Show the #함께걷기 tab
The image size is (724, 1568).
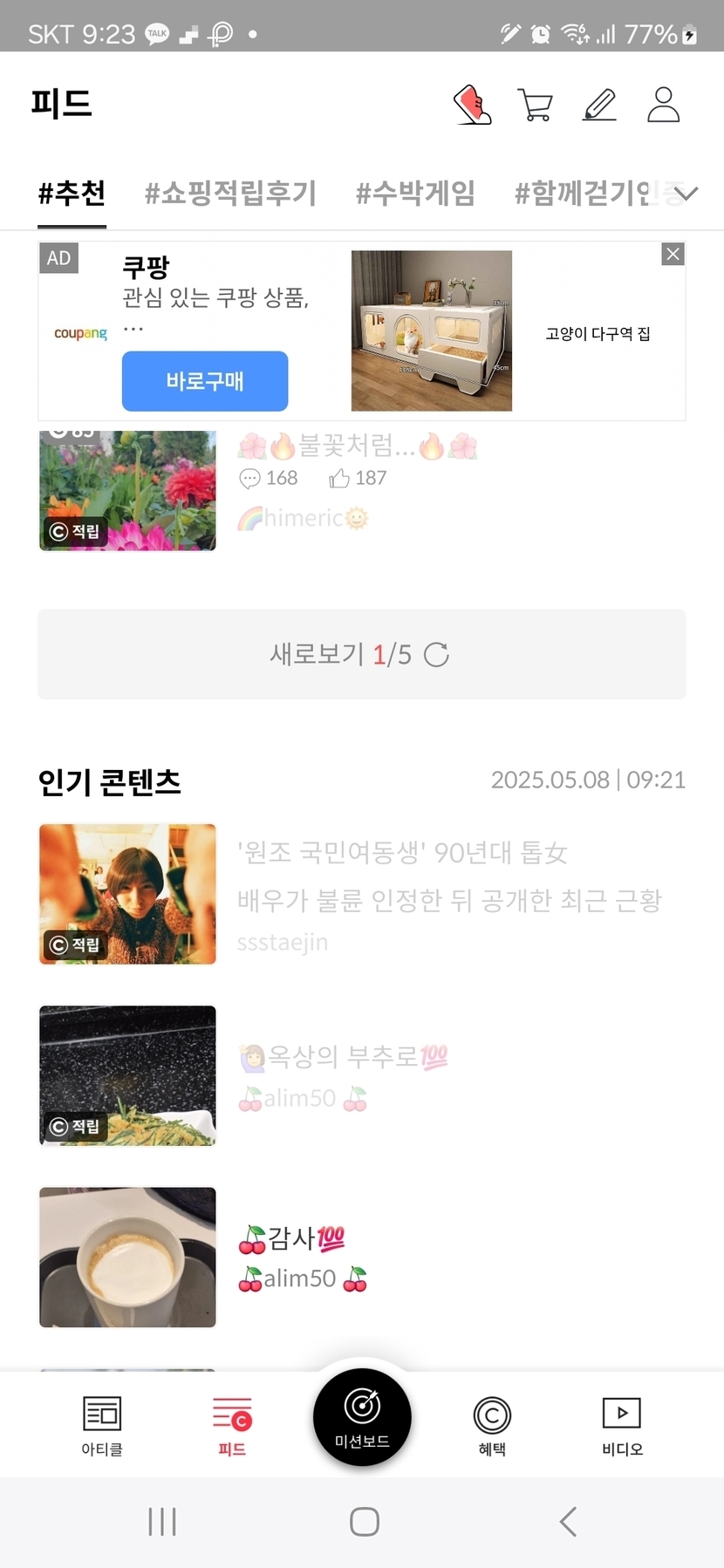[583, 193]
